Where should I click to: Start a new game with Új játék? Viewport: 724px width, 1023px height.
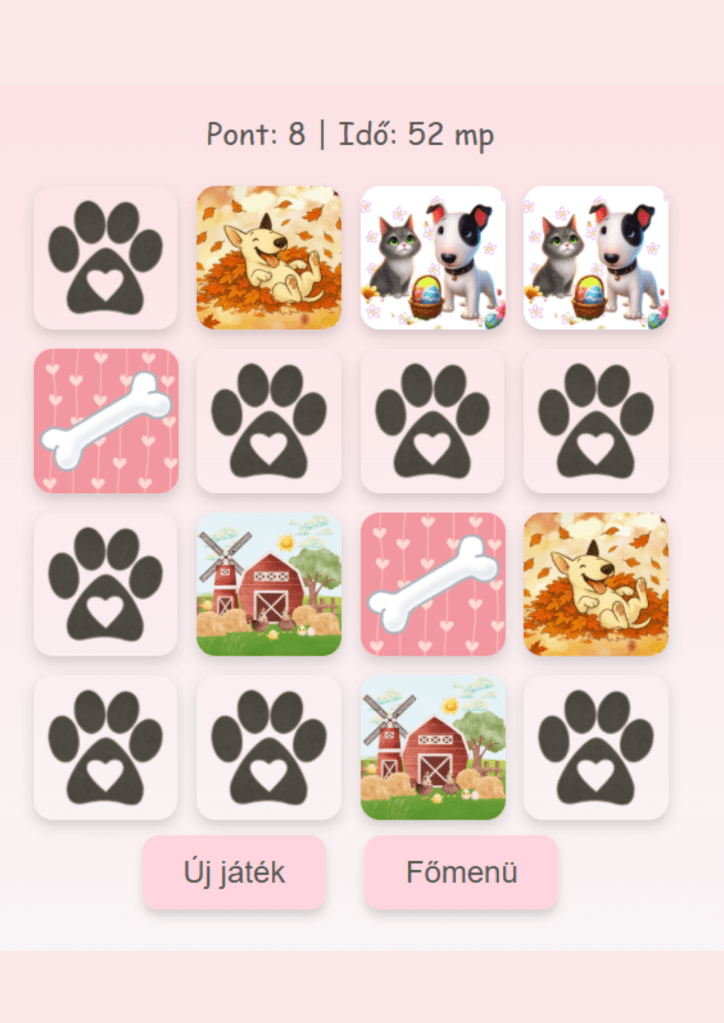pyautogui.click(x=234, y=872)
